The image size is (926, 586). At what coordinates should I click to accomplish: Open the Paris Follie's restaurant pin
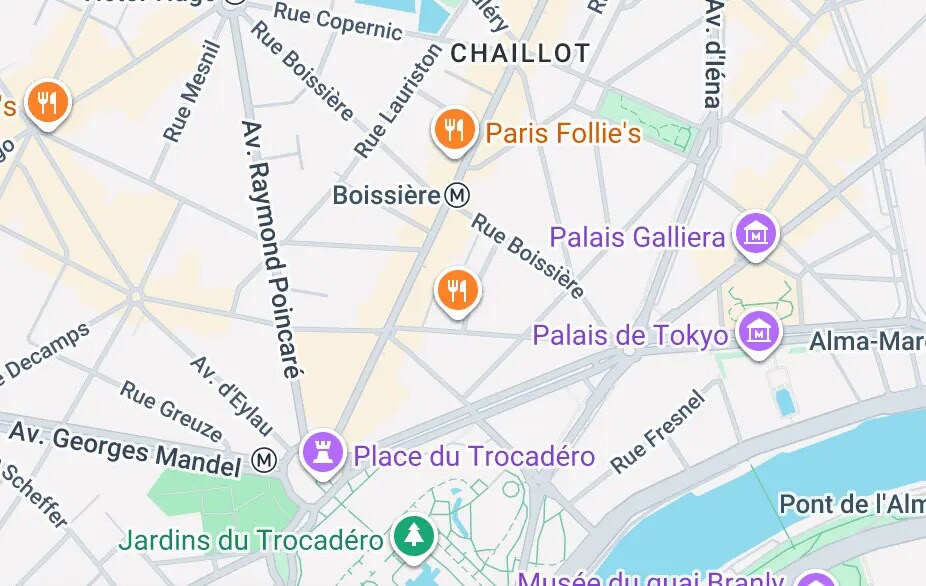click(454, 130)
